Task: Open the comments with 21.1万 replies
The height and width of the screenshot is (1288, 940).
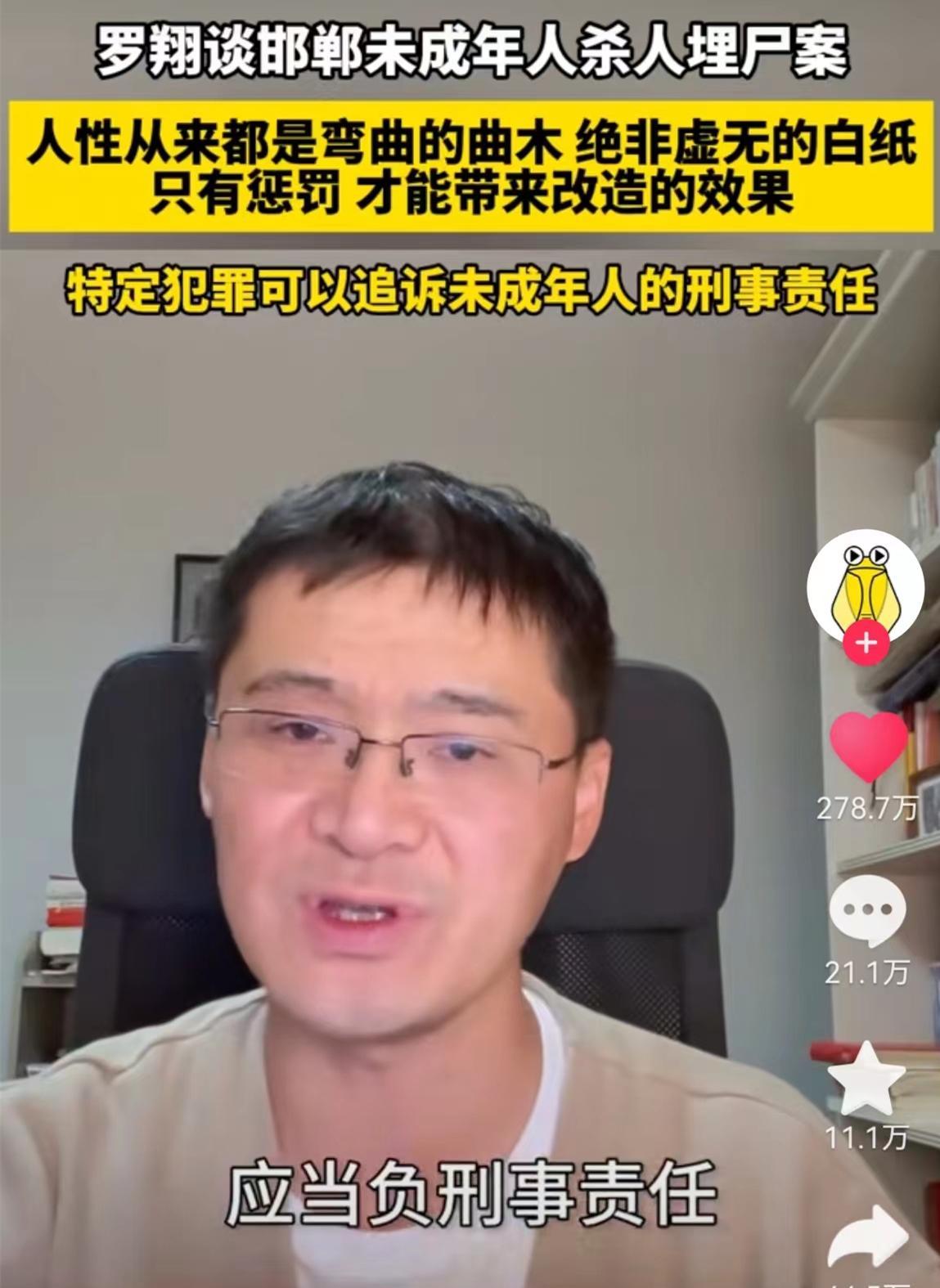Action: pyautogui.click(x=866, y=910)
